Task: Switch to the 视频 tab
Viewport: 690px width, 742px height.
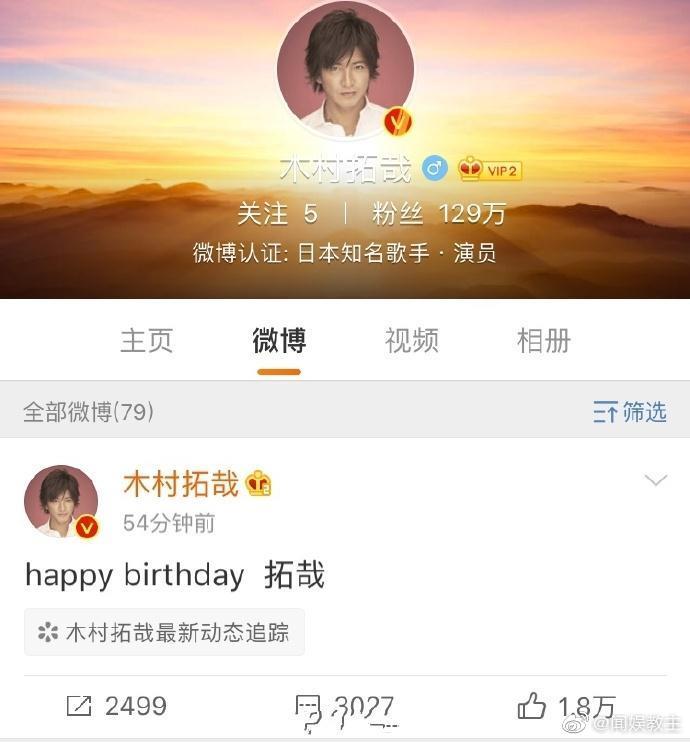Action: (x=411, y=340)
